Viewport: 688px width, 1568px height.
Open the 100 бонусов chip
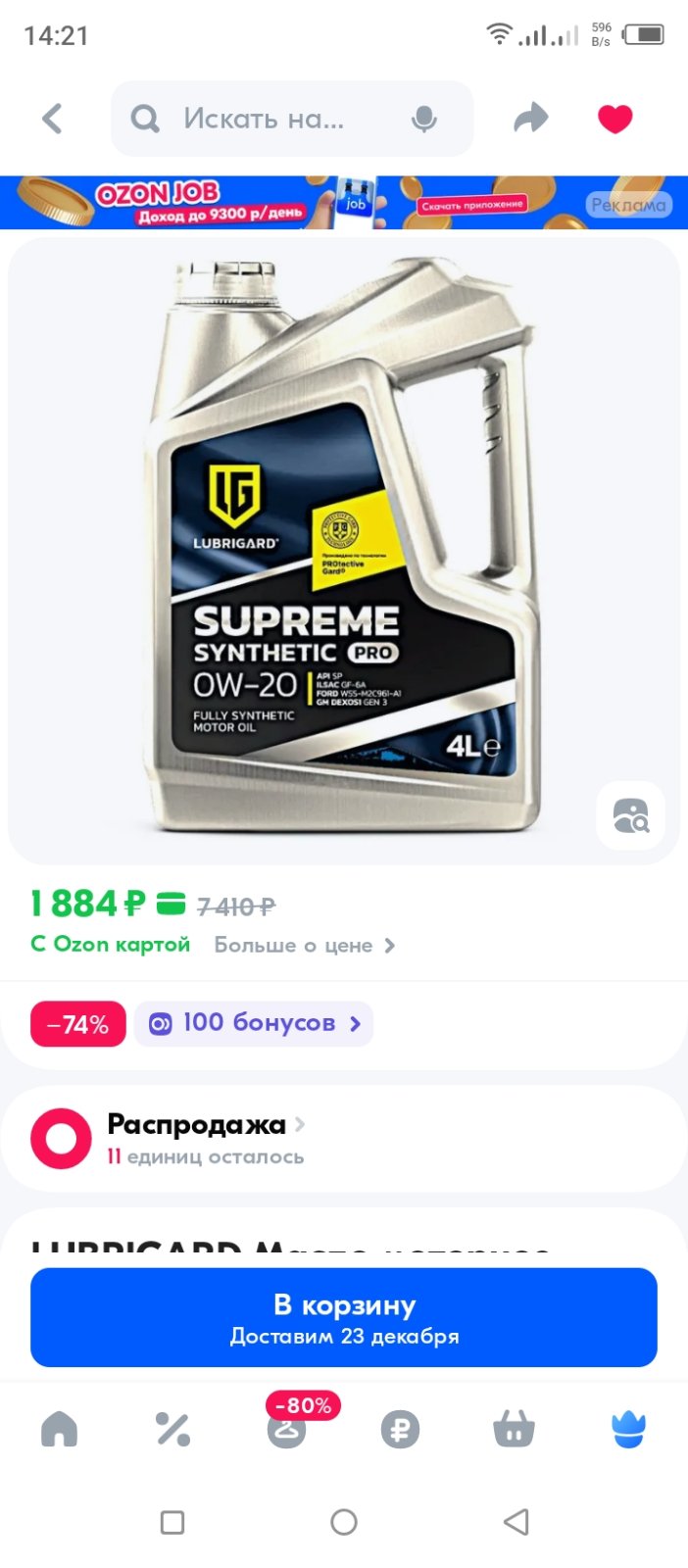click(254, 1023)
